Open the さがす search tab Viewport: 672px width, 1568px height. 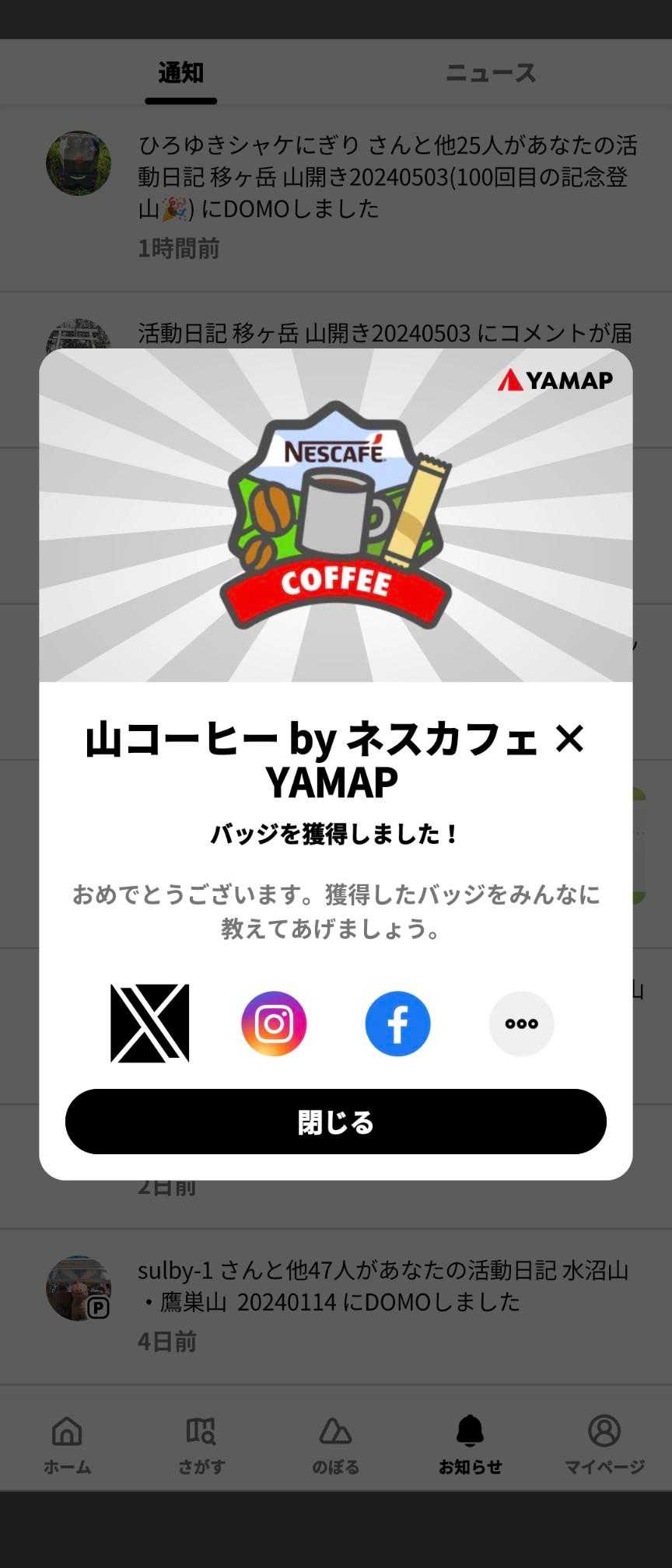coord(201,1444)
